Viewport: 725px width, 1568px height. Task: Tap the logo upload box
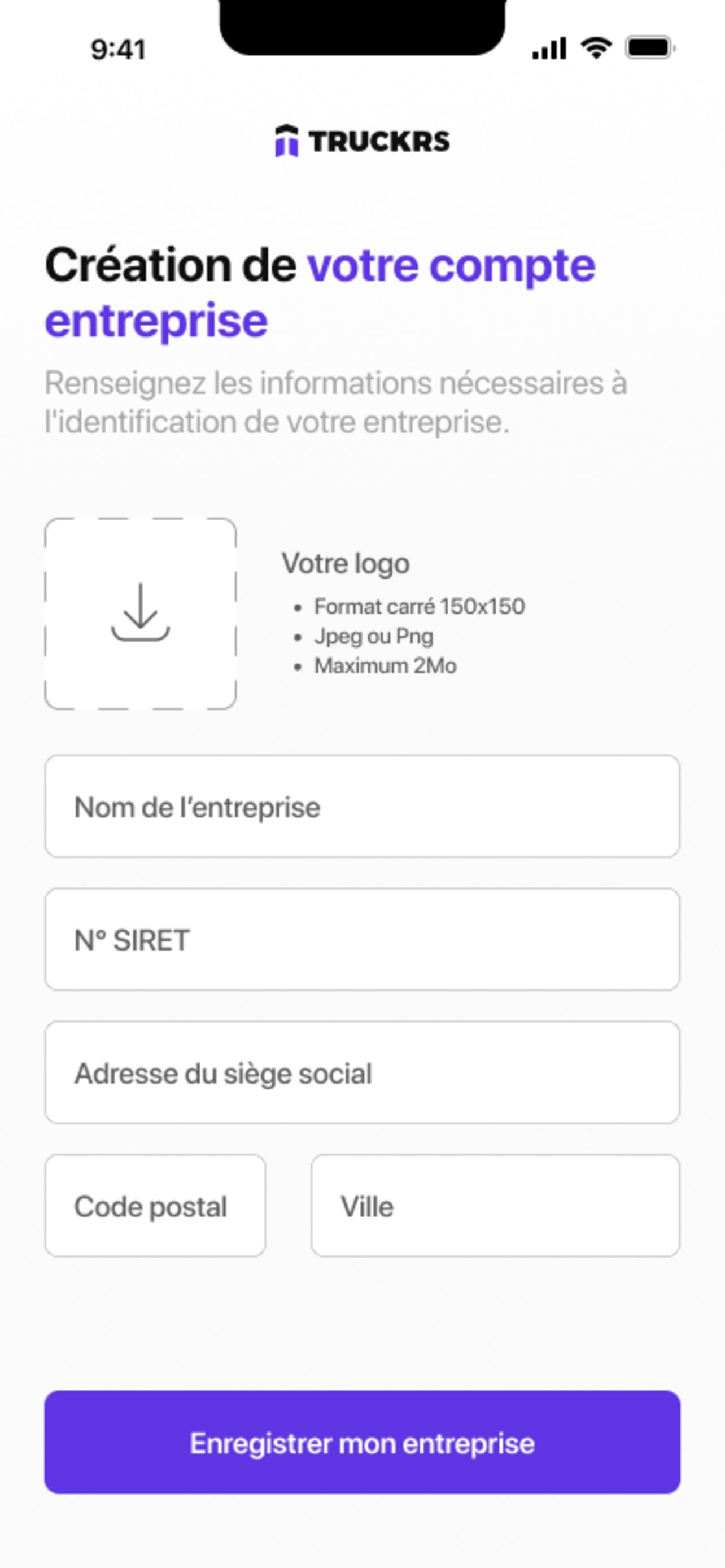141,614
